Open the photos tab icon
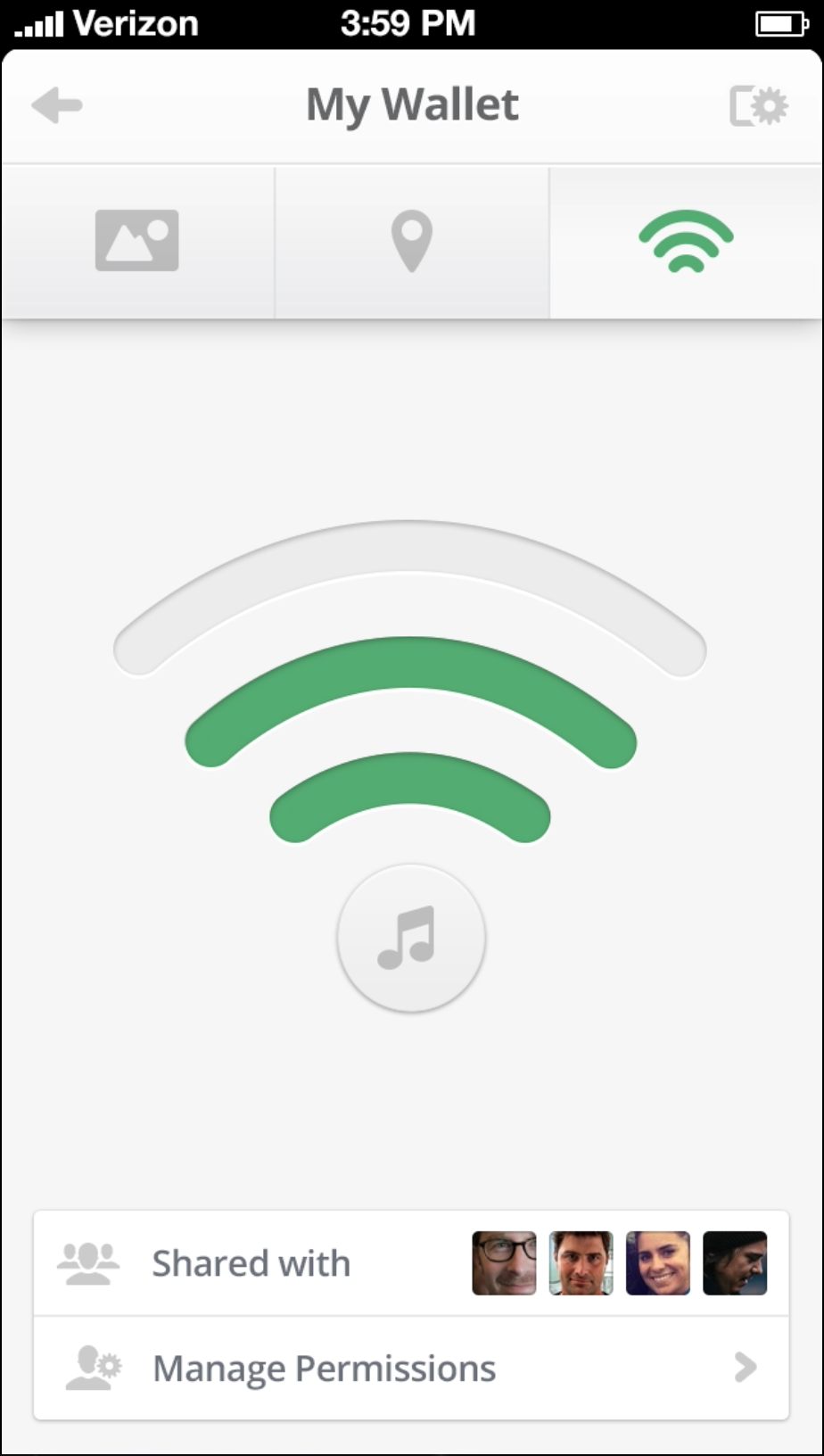 (x=136, y=239)
